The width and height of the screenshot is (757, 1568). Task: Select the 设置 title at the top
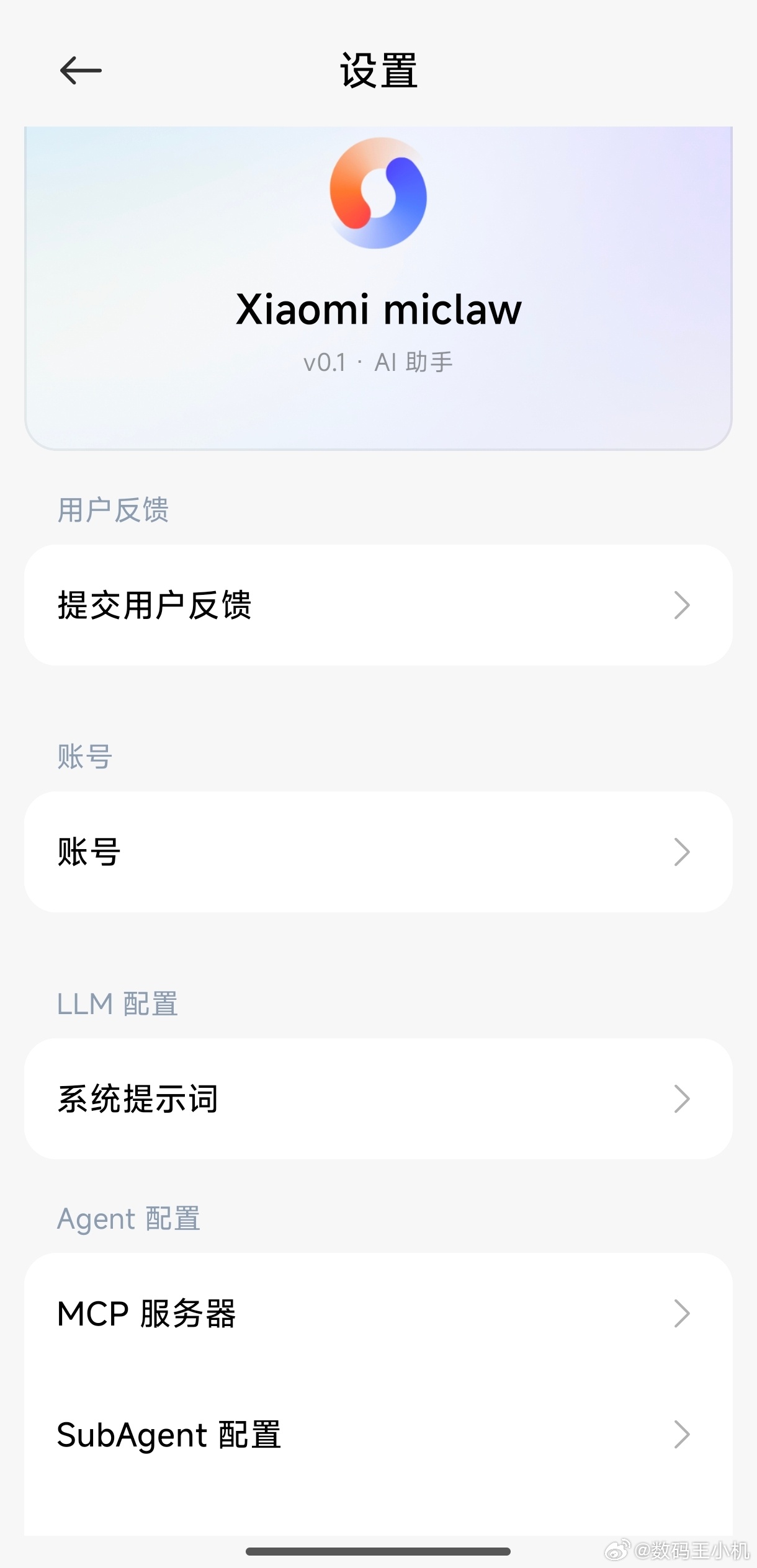[x=377, y=70]
